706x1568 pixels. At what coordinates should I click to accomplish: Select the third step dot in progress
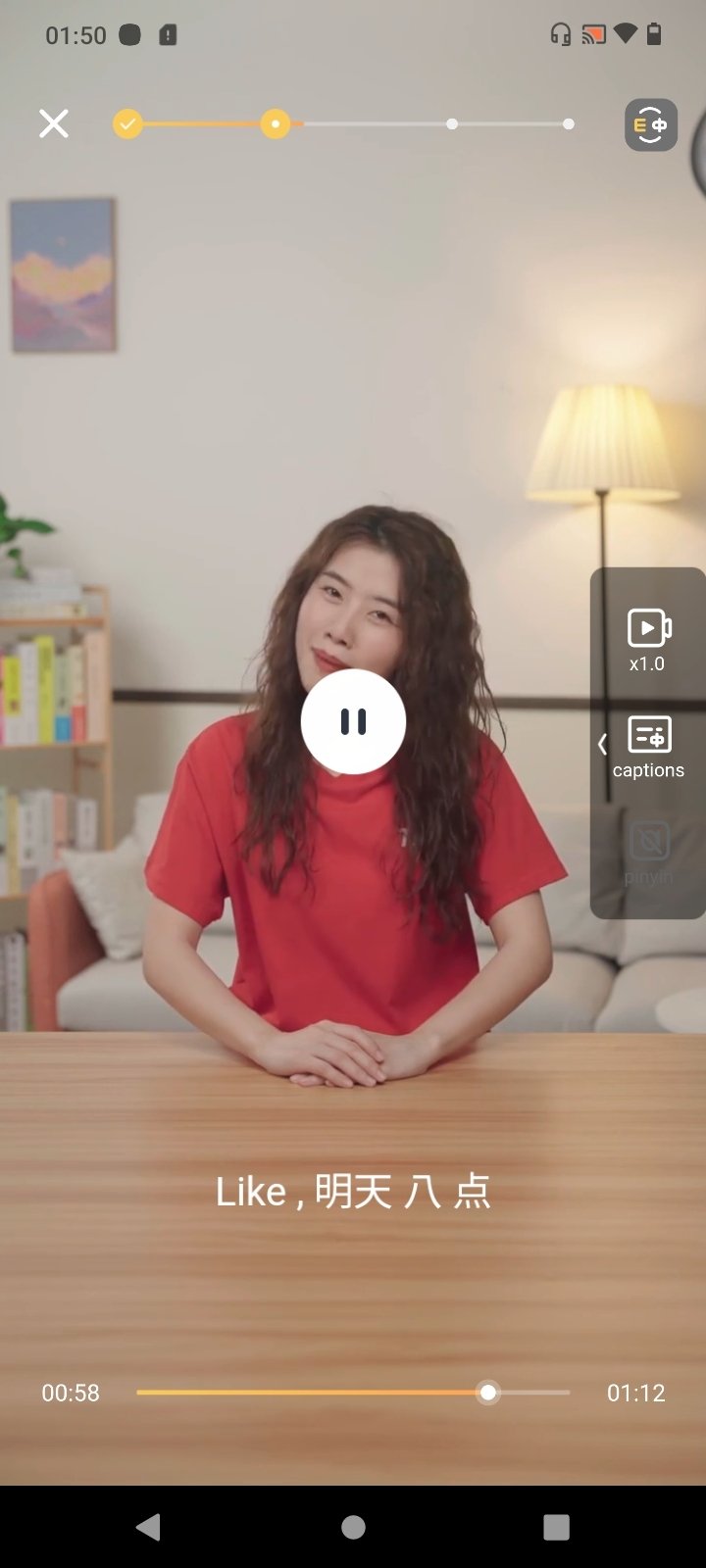[452, 124]
